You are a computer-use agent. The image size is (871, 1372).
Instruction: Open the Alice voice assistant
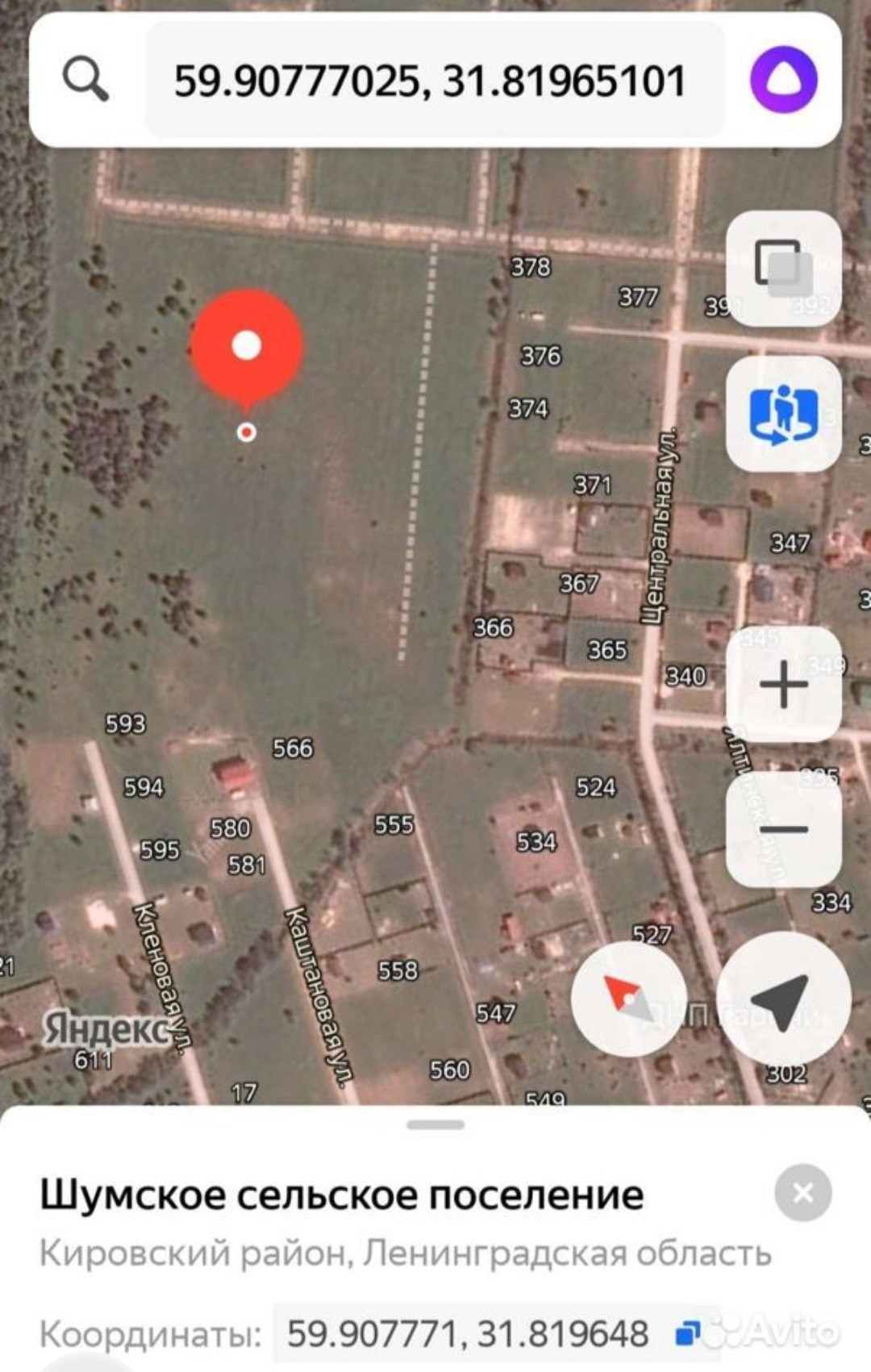(x=783, y=80)
